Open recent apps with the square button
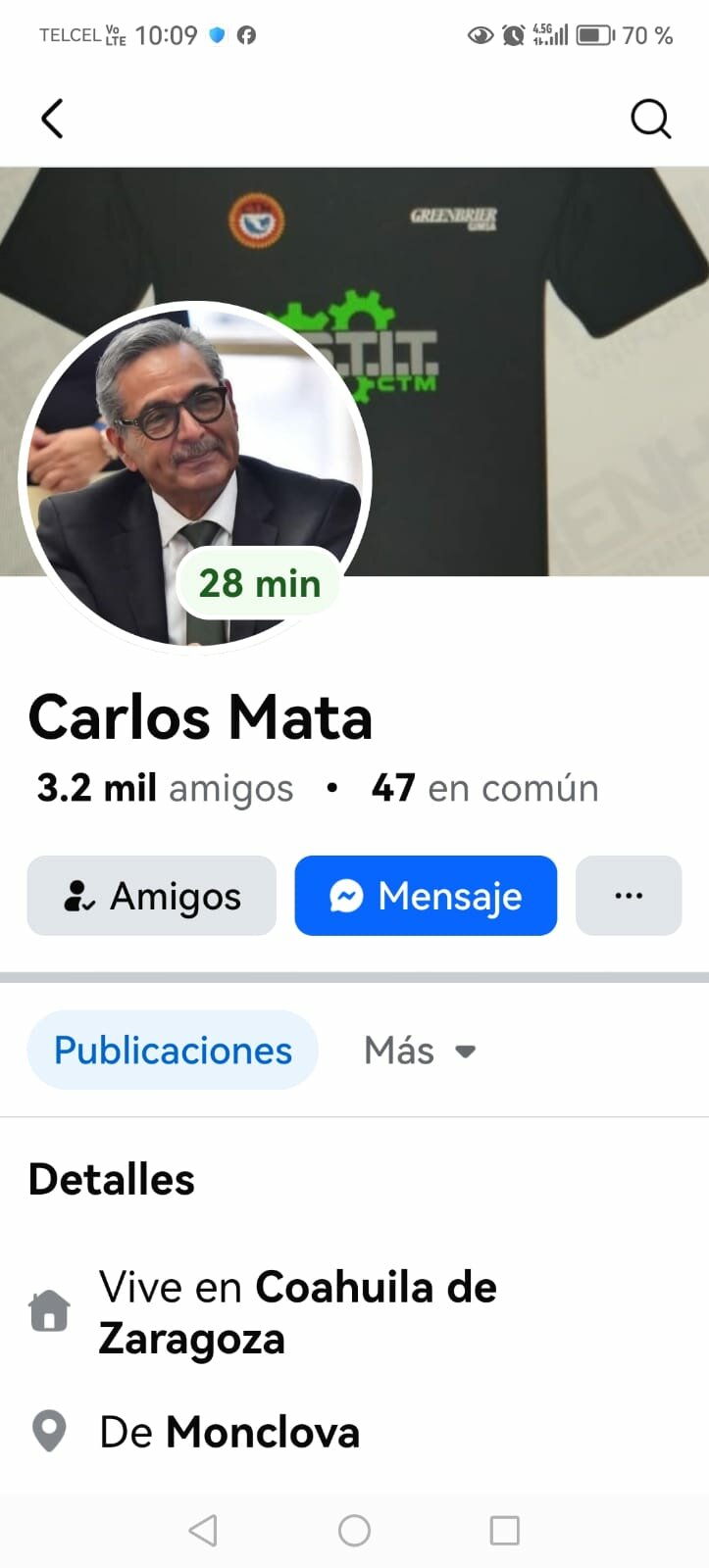 [x=504, y=1530]
